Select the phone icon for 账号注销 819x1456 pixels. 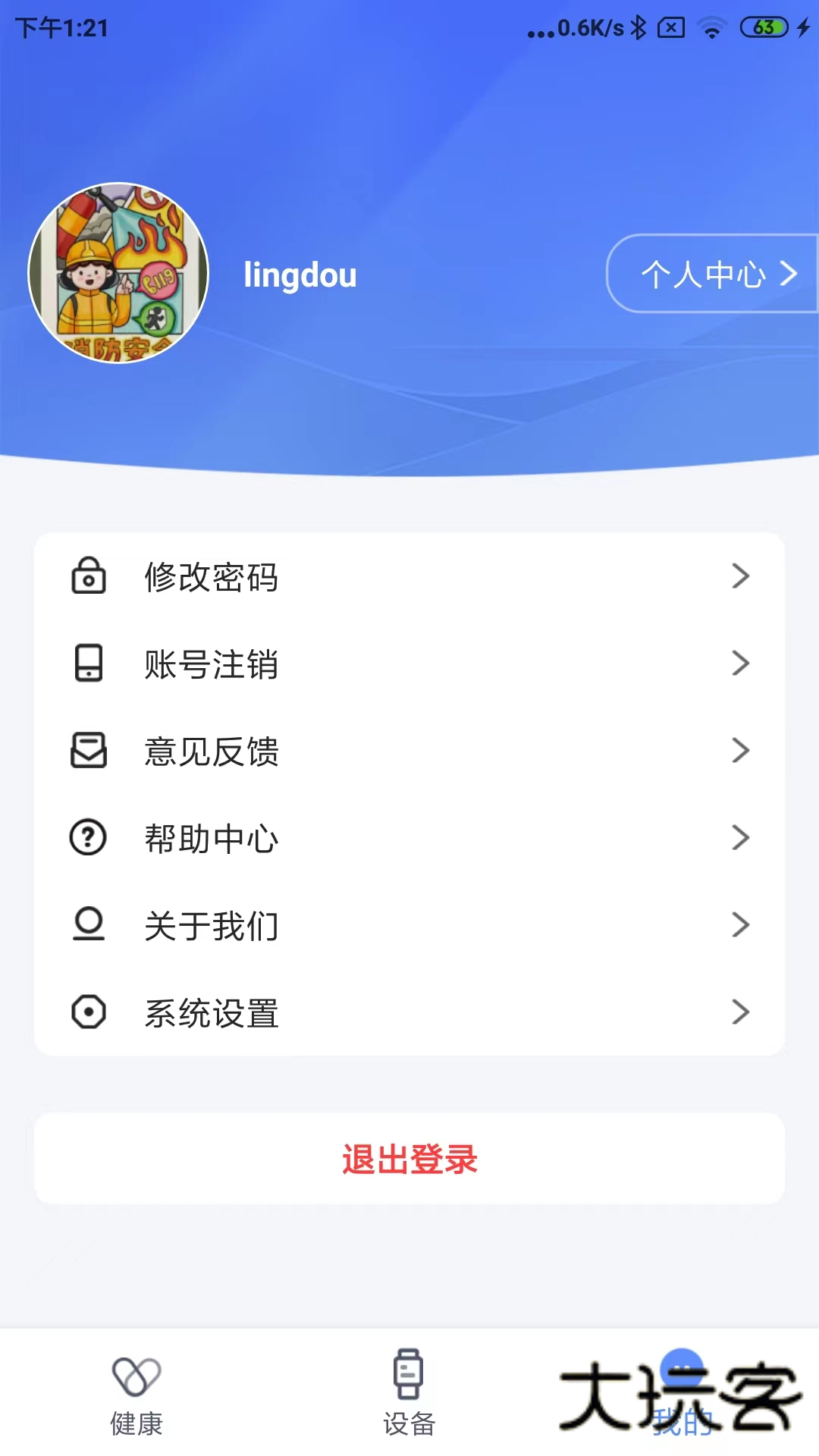pos(89,664)
